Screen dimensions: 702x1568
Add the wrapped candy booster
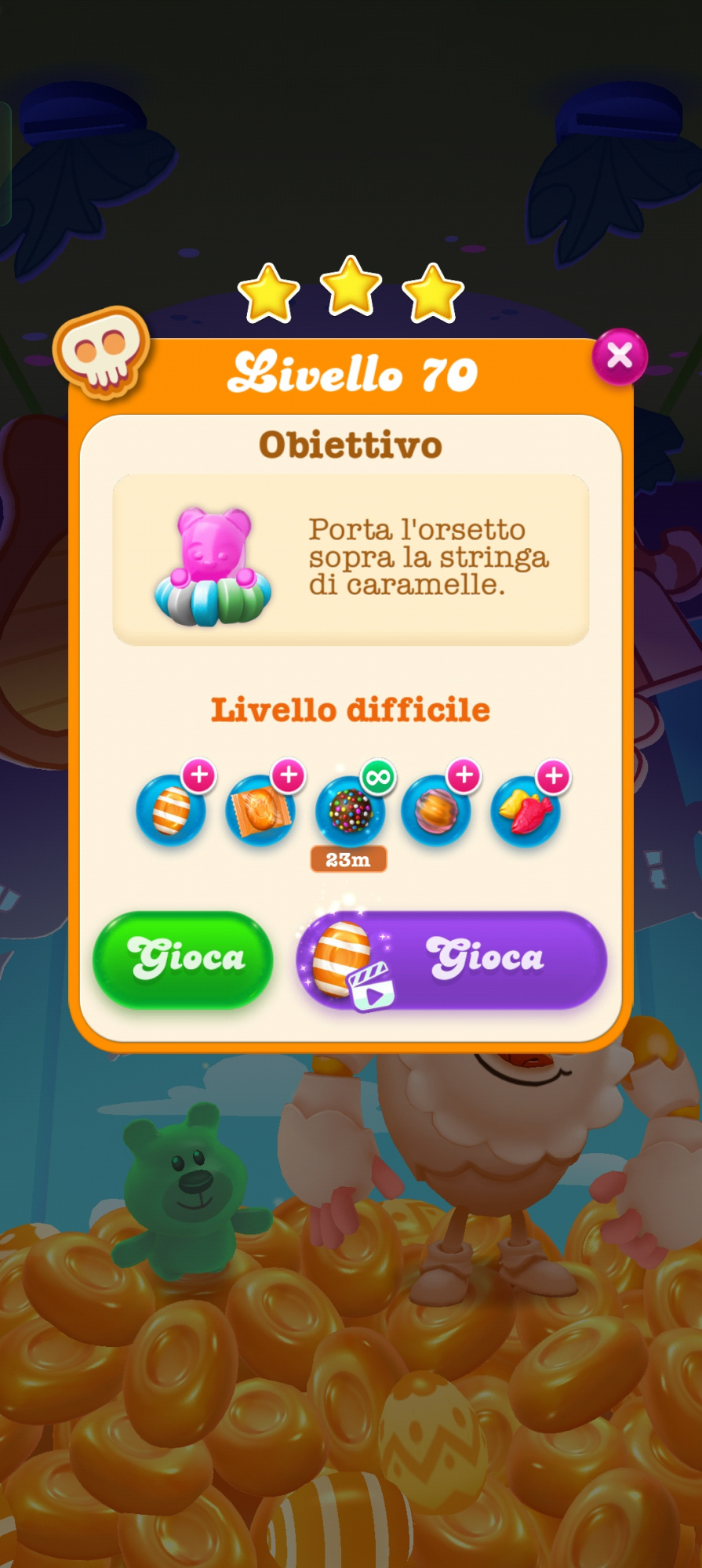[x=261, y=809]
